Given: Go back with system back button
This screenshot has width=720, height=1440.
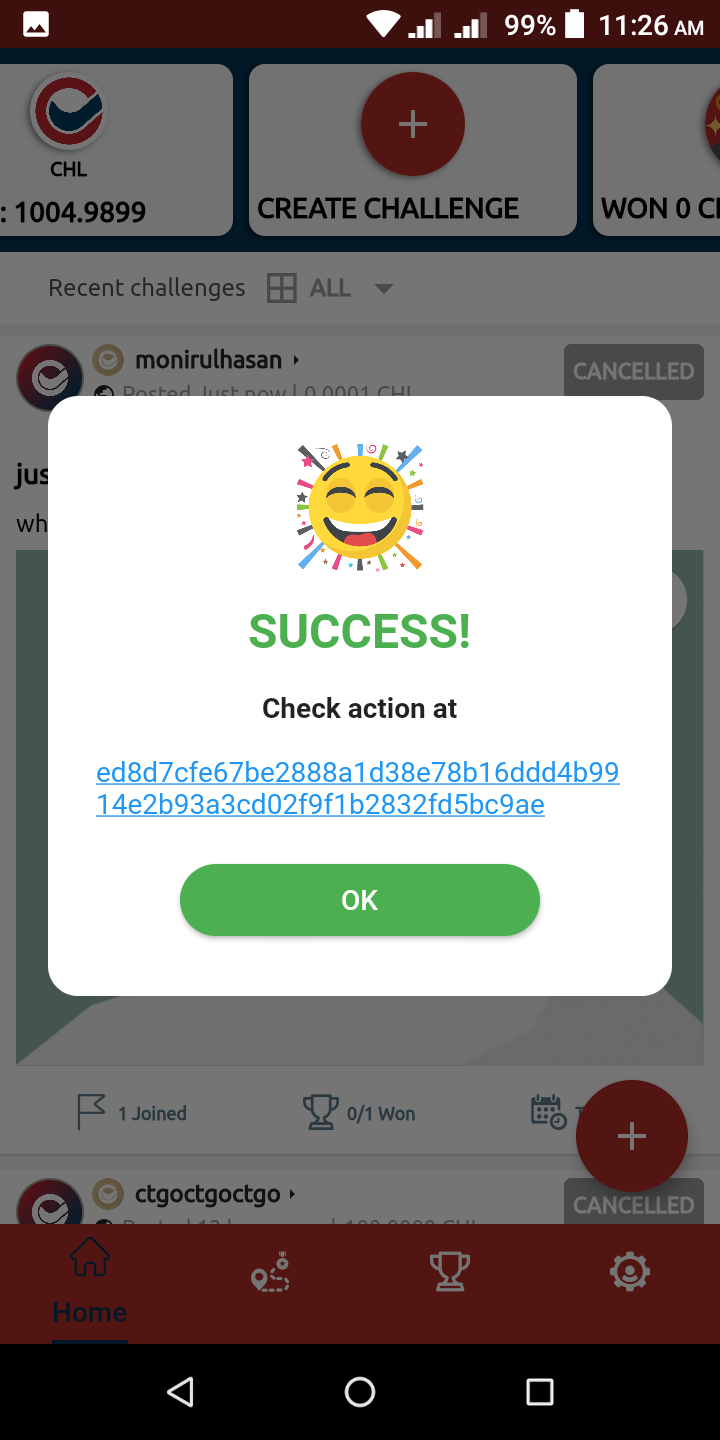Looking at the screenshot, I should point(180,1392).
